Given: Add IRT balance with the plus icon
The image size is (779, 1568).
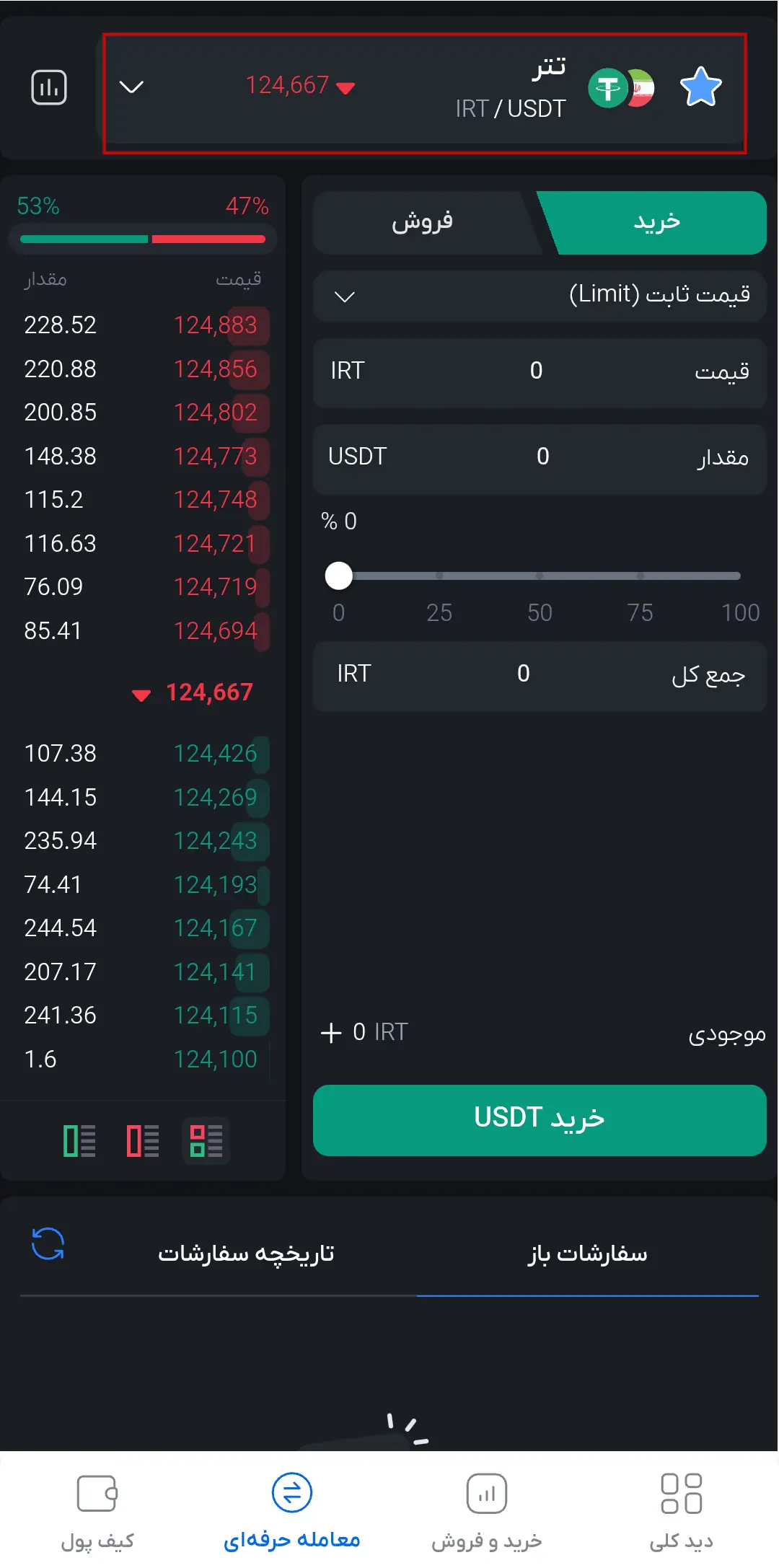Looking at the screenshot, I should (x=331, y=1033).
